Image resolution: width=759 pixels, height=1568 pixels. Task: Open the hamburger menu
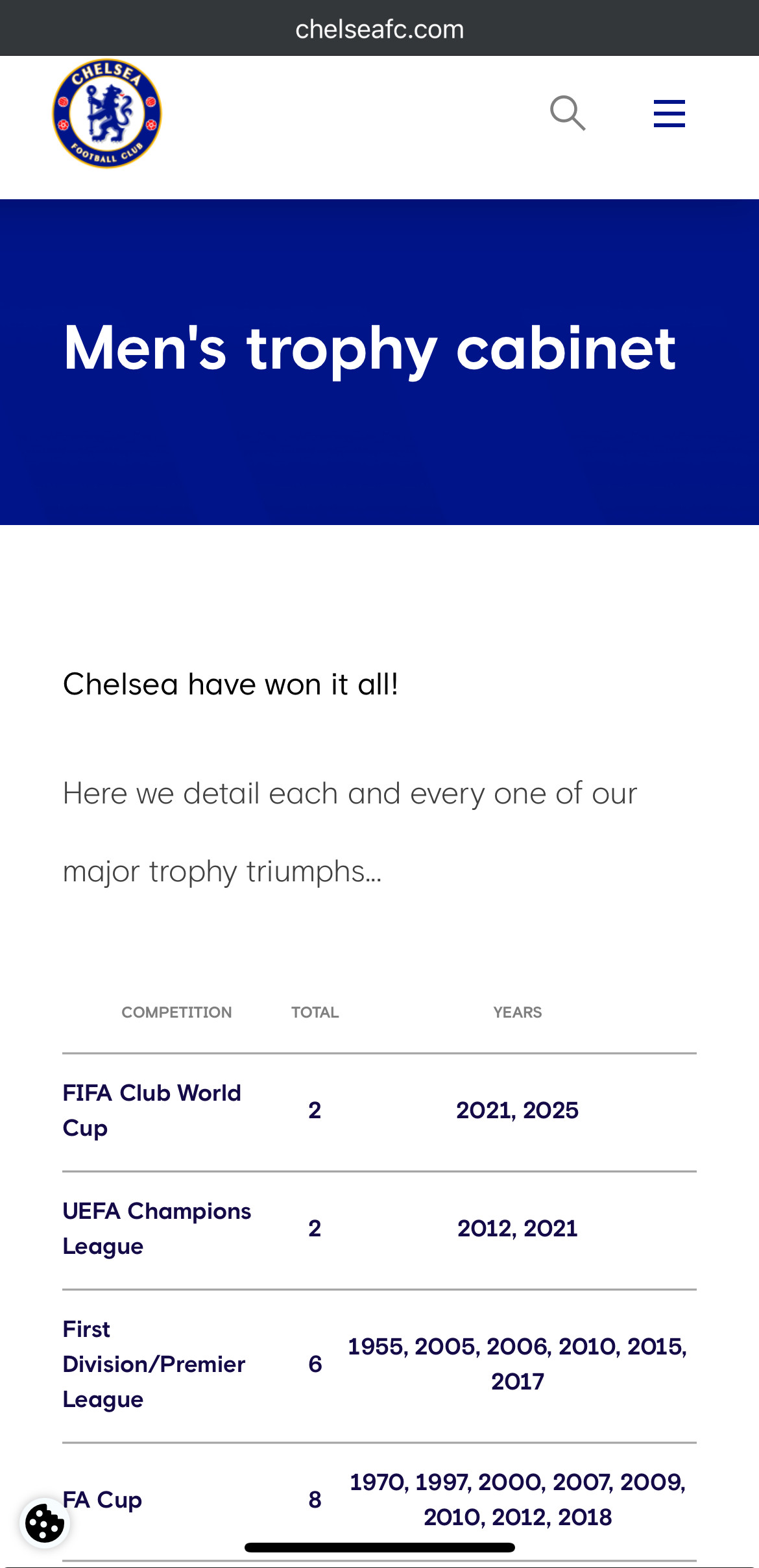(x=669, y=114)
